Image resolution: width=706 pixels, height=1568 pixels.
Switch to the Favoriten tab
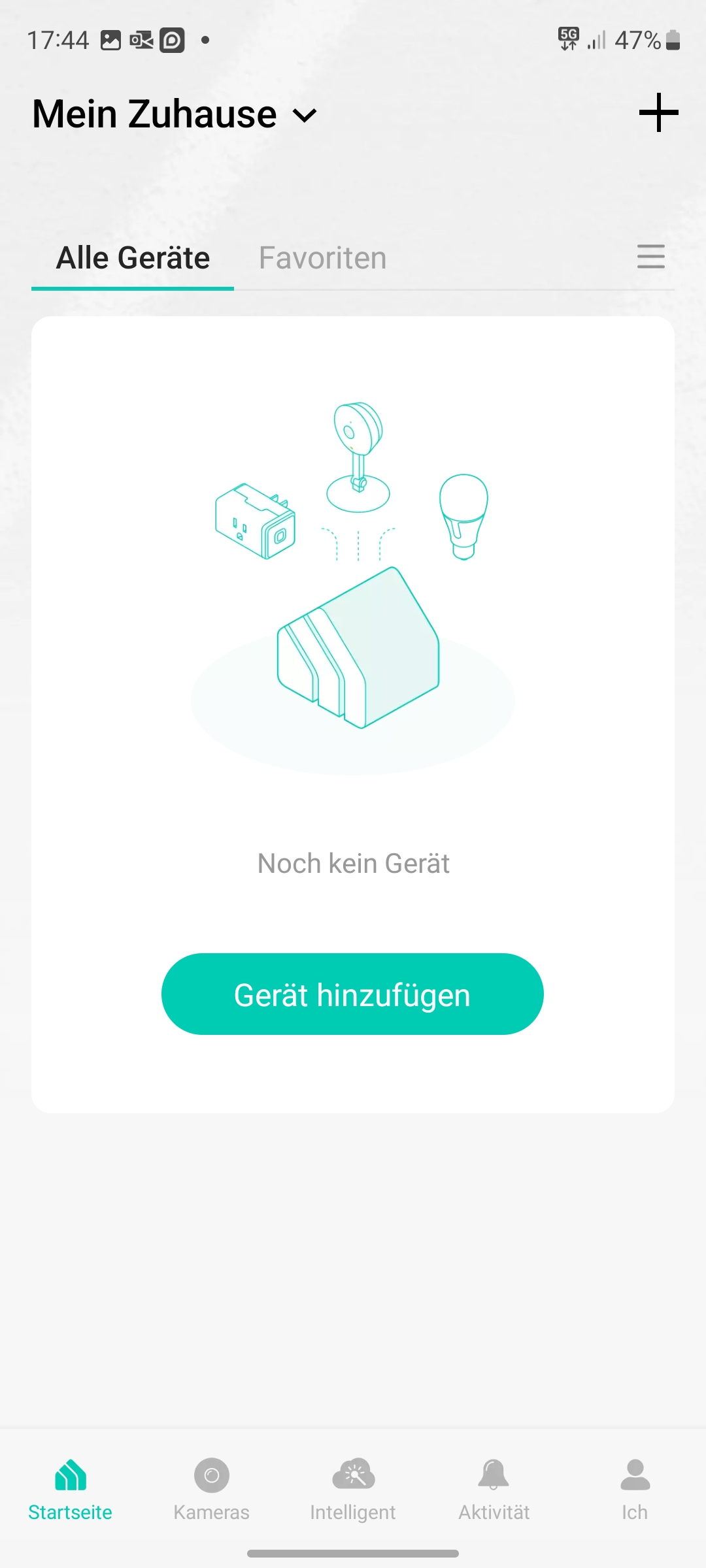pos(322,258)
